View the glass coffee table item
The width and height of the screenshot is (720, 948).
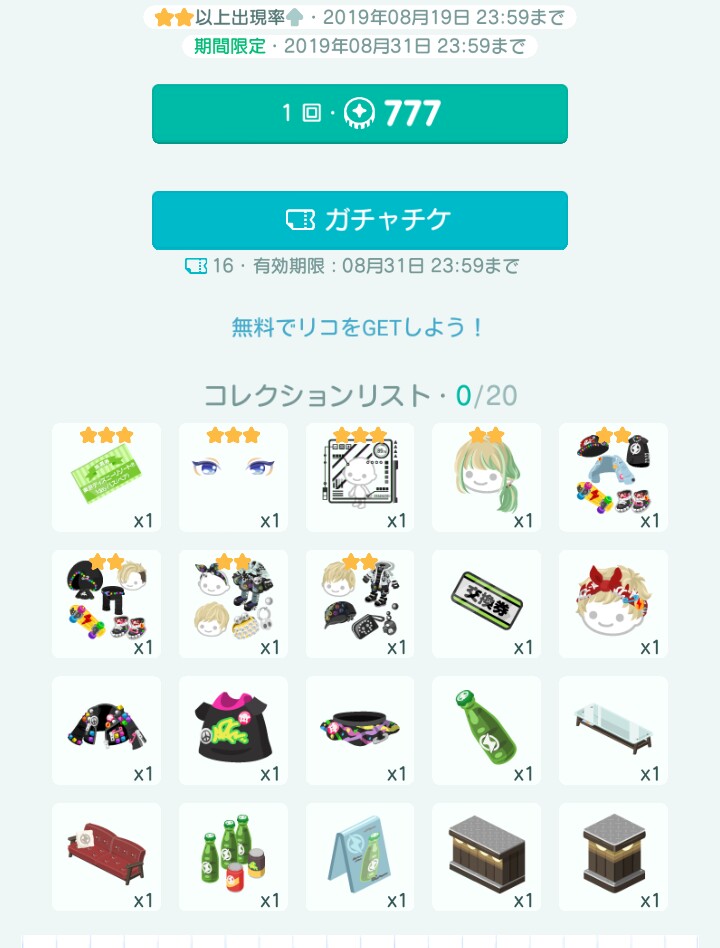(x=614, y=730)
